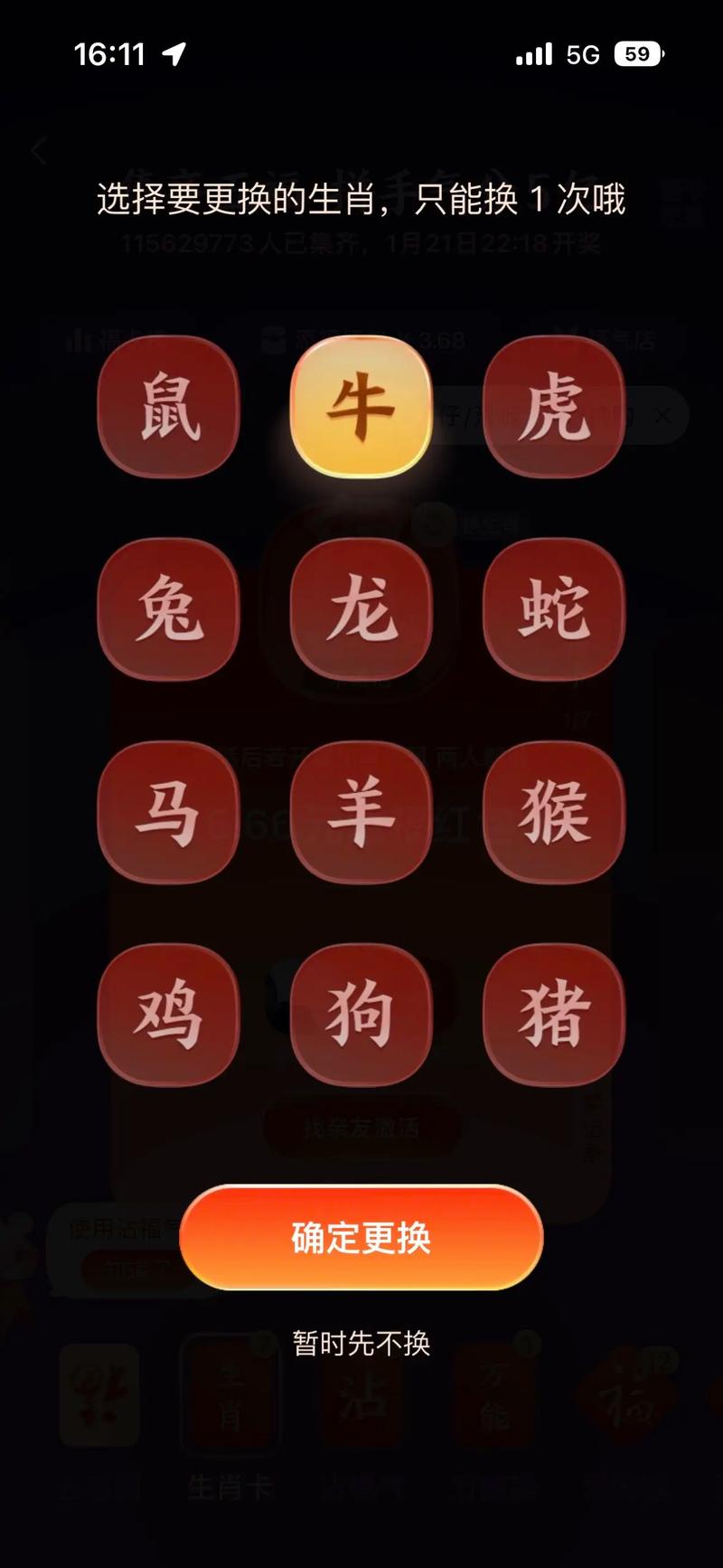
Task: Choose the highlighted 牛 zodiac tile
Action: click(x=361, y=407)
